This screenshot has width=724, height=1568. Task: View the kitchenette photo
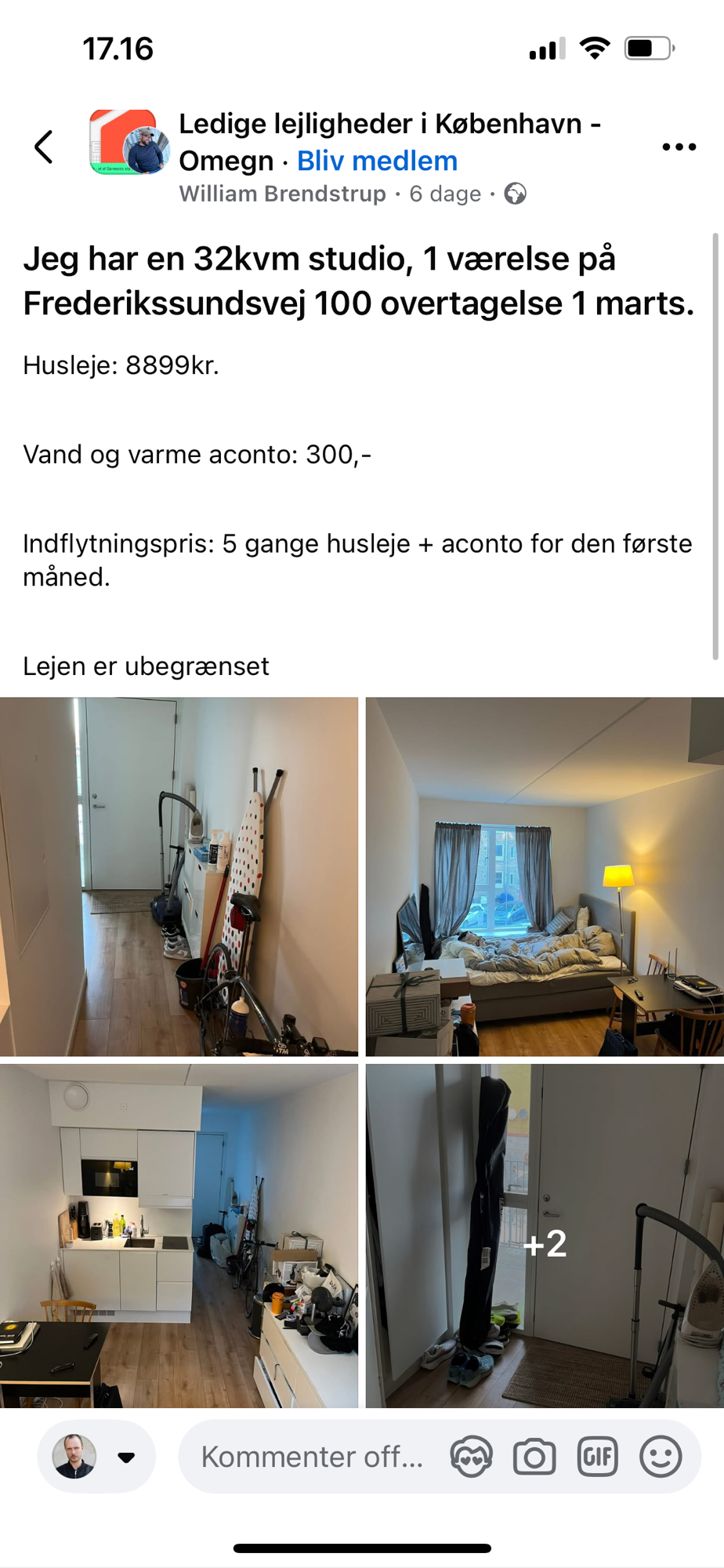click(x=179, y=1236)
